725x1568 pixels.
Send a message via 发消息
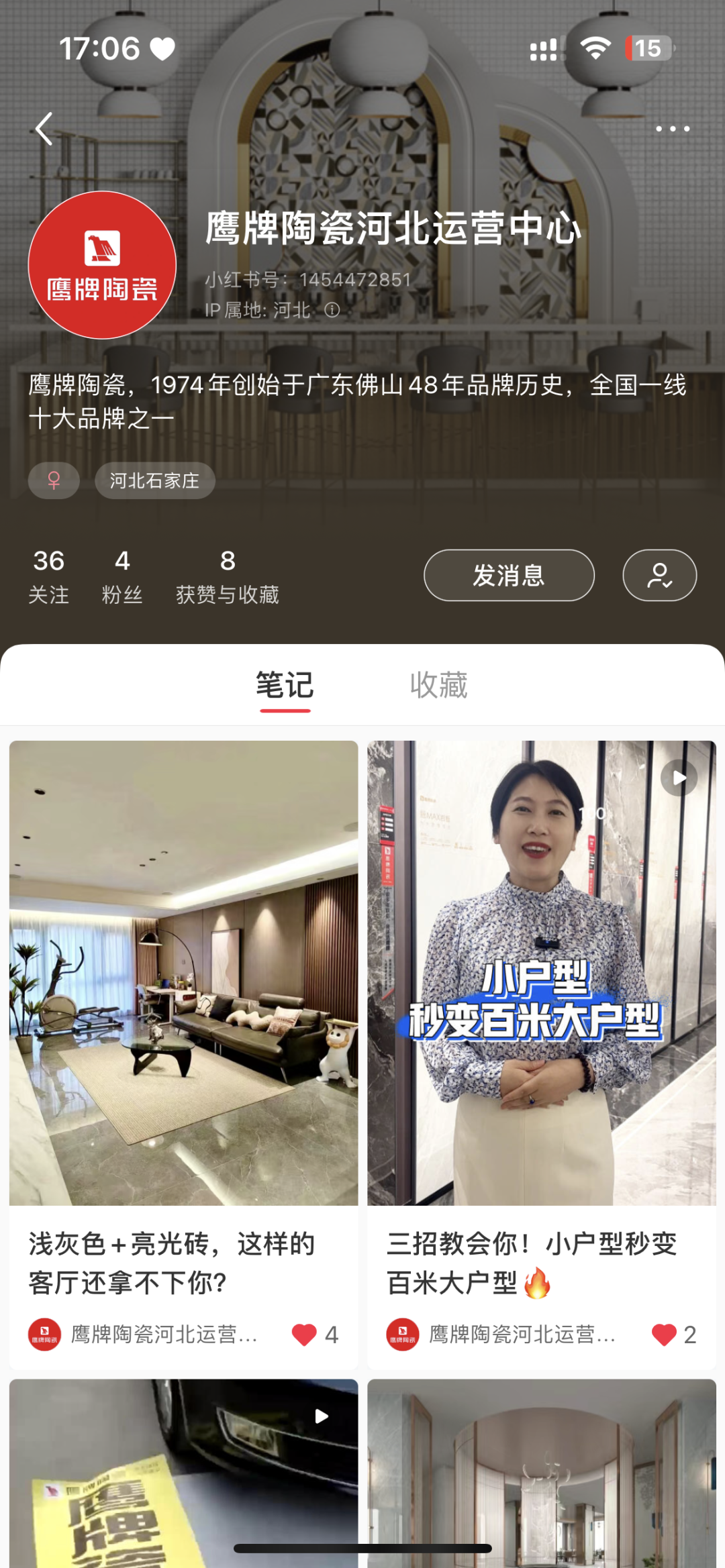click(x=509, y=575)
